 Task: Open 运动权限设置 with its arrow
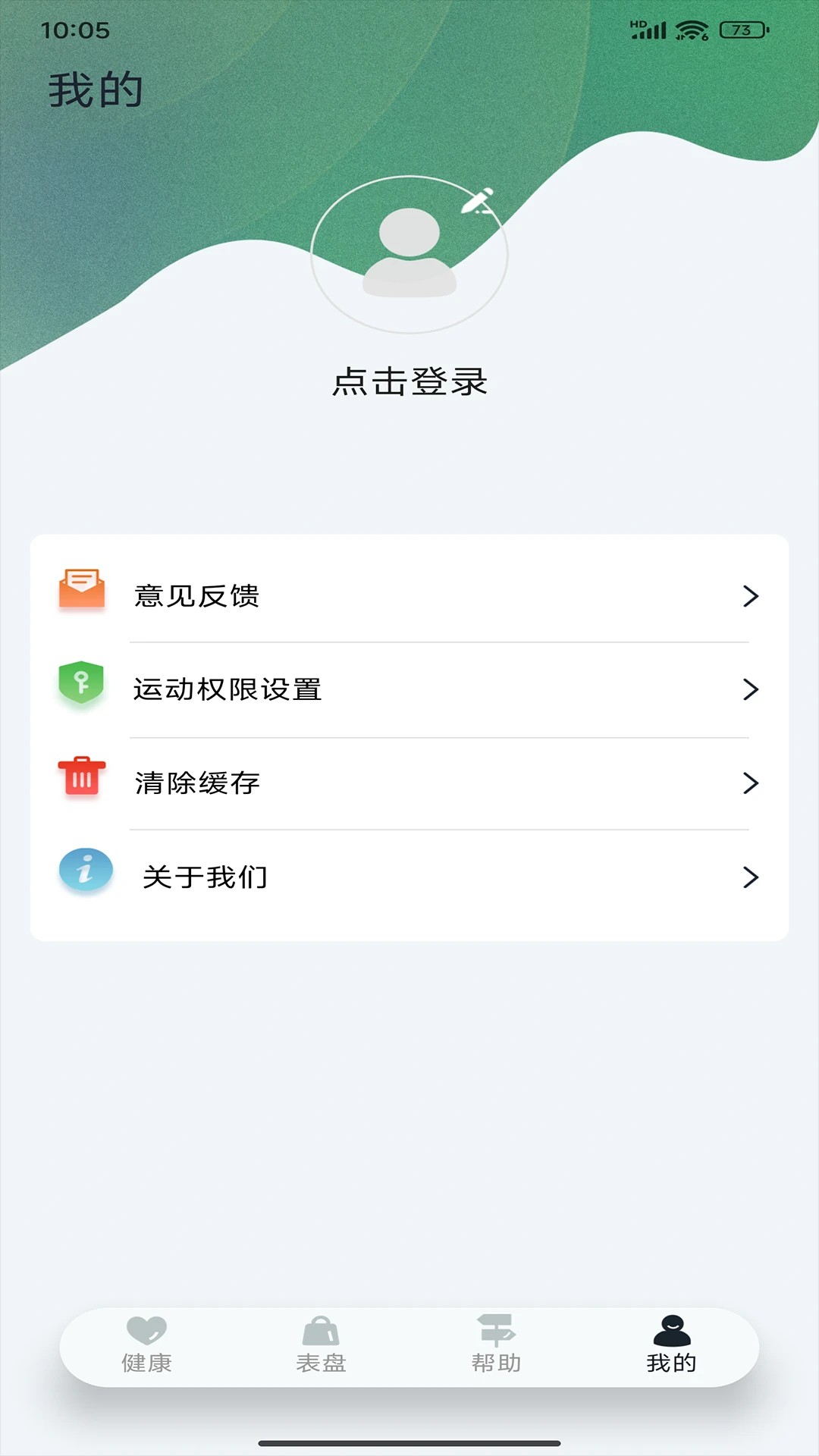click(x=752, y=690)
